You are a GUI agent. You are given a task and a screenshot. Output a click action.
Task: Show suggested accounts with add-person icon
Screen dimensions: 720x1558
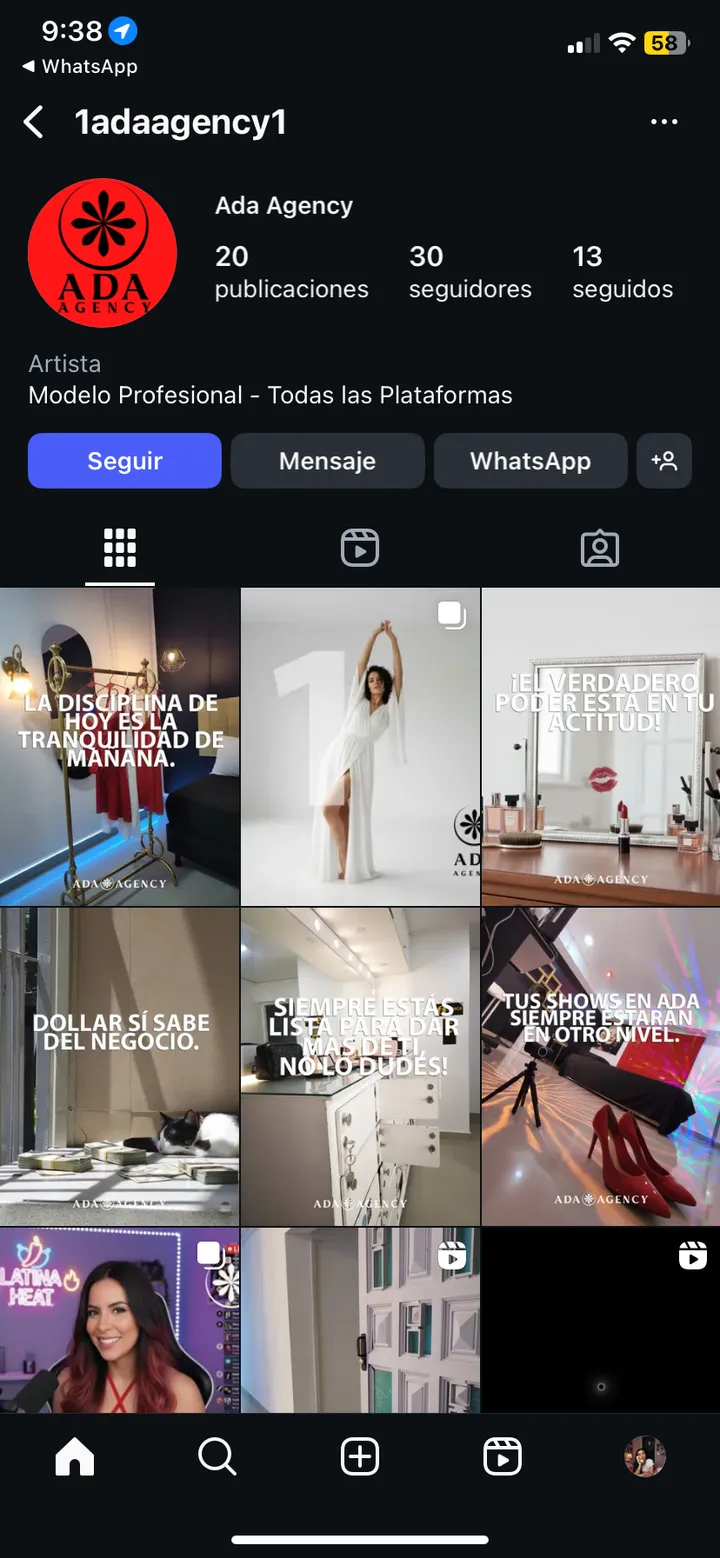coord(664,461)
